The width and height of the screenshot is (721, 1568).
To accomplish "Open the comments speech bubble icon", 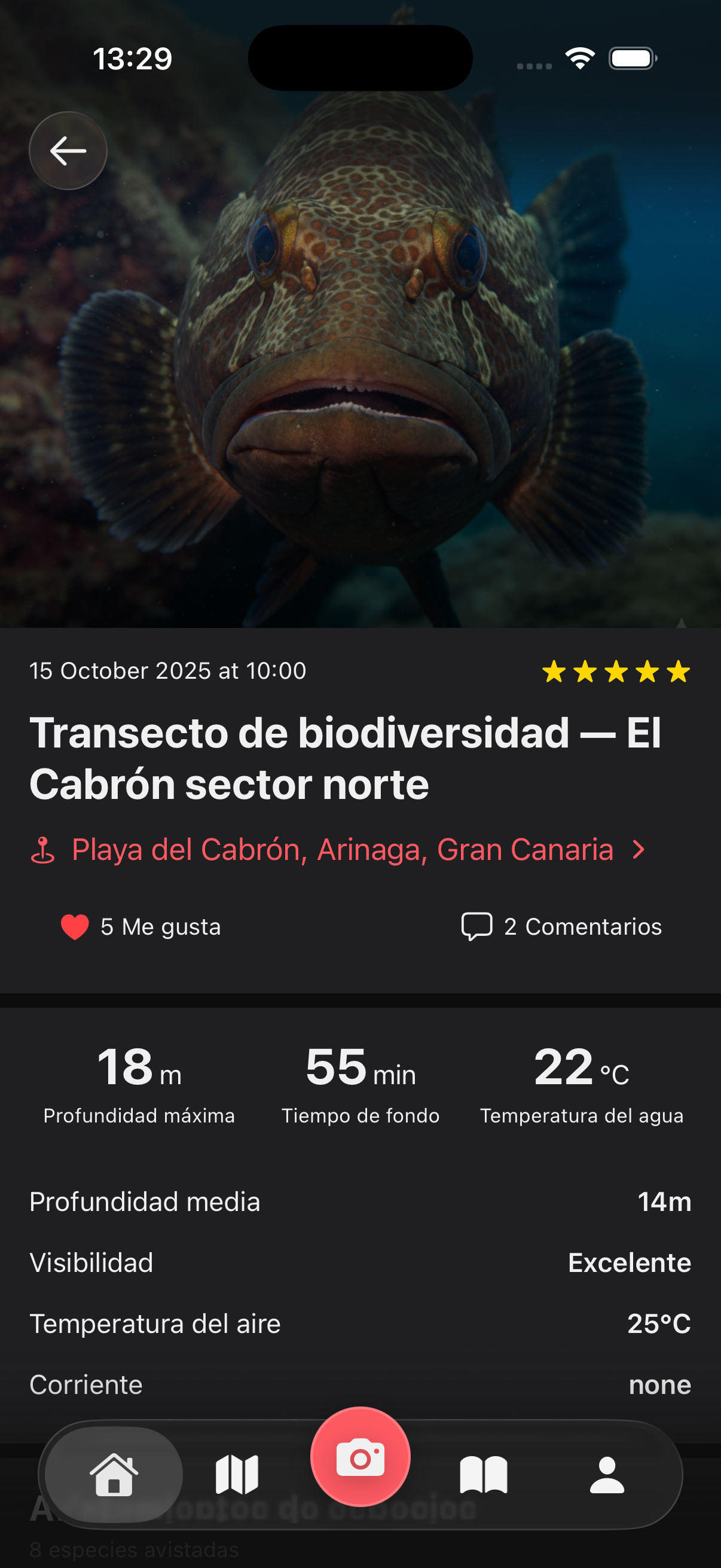I will point(479,926).
